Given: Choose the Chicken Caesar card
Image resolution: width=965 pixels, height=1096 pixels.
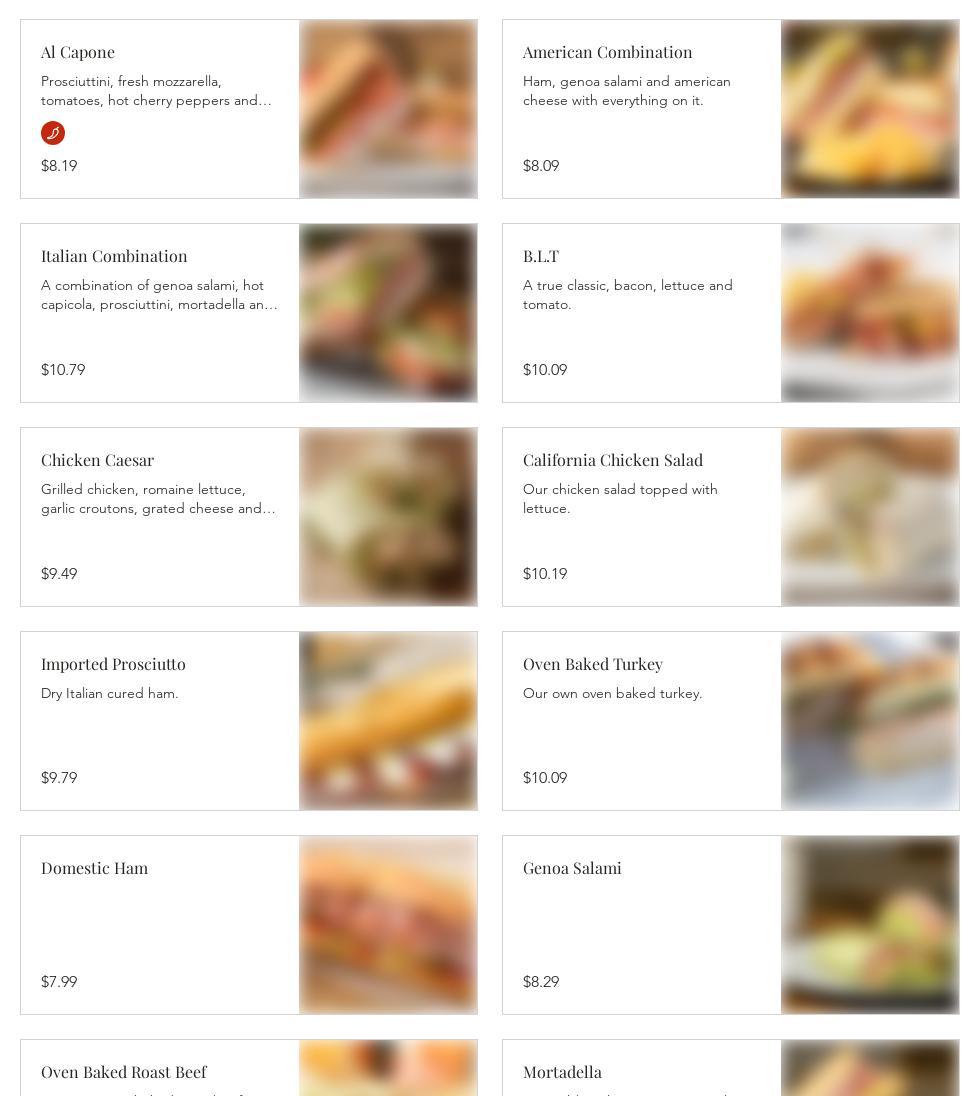Looking at the screenshot, I should 97,460.
